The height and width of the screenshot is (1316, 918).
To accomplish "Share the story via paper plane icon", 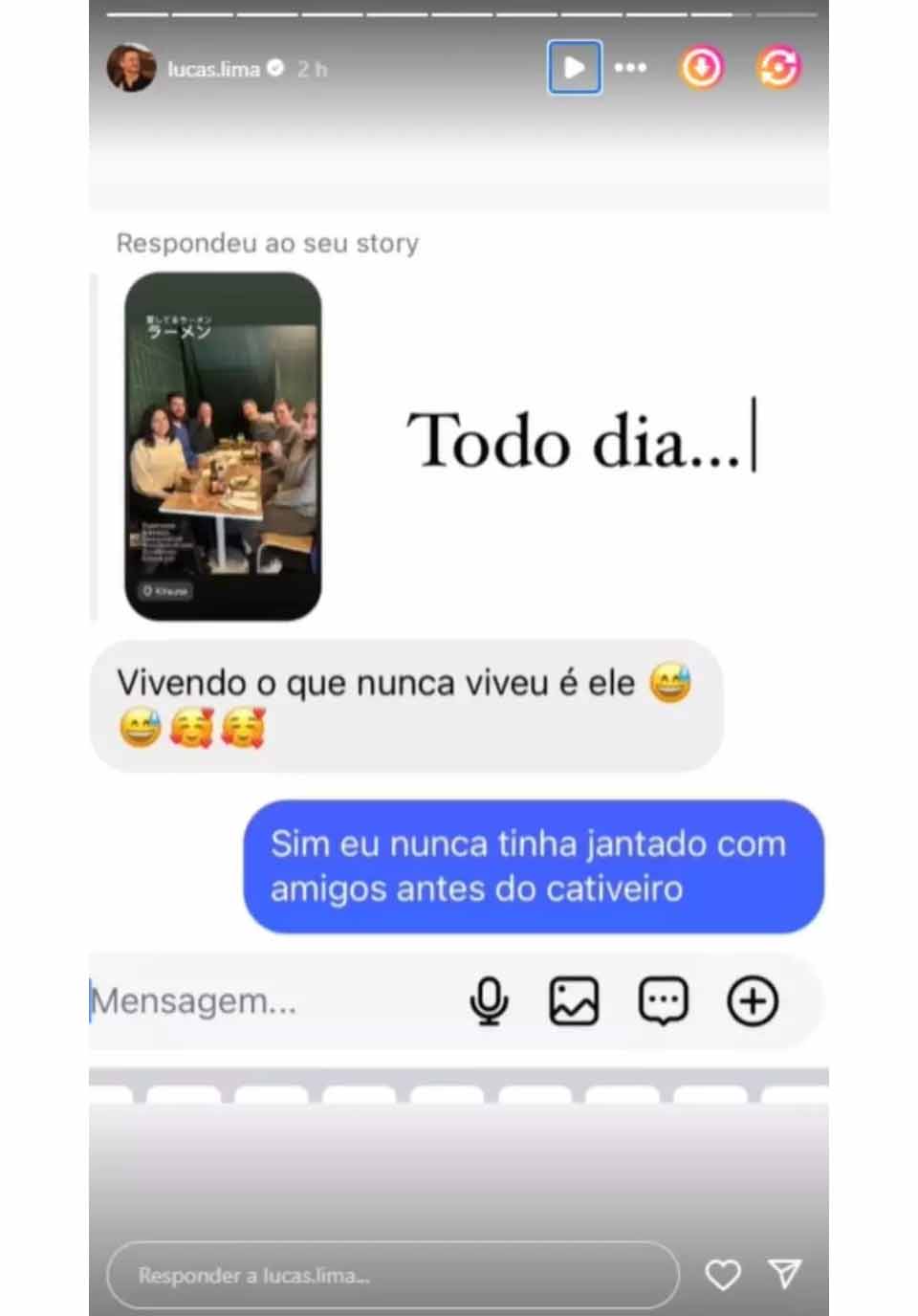I will point(785,1273).
